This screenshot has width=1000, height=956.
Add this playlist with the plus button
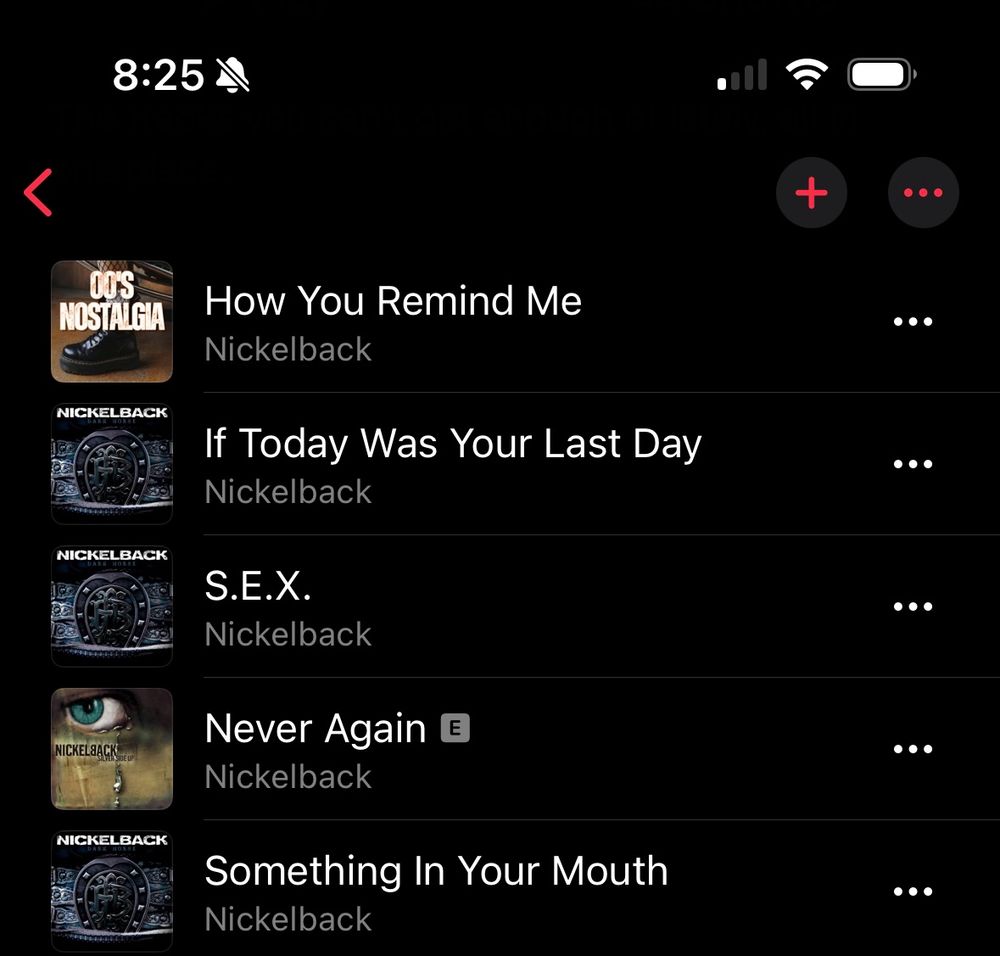811,193
